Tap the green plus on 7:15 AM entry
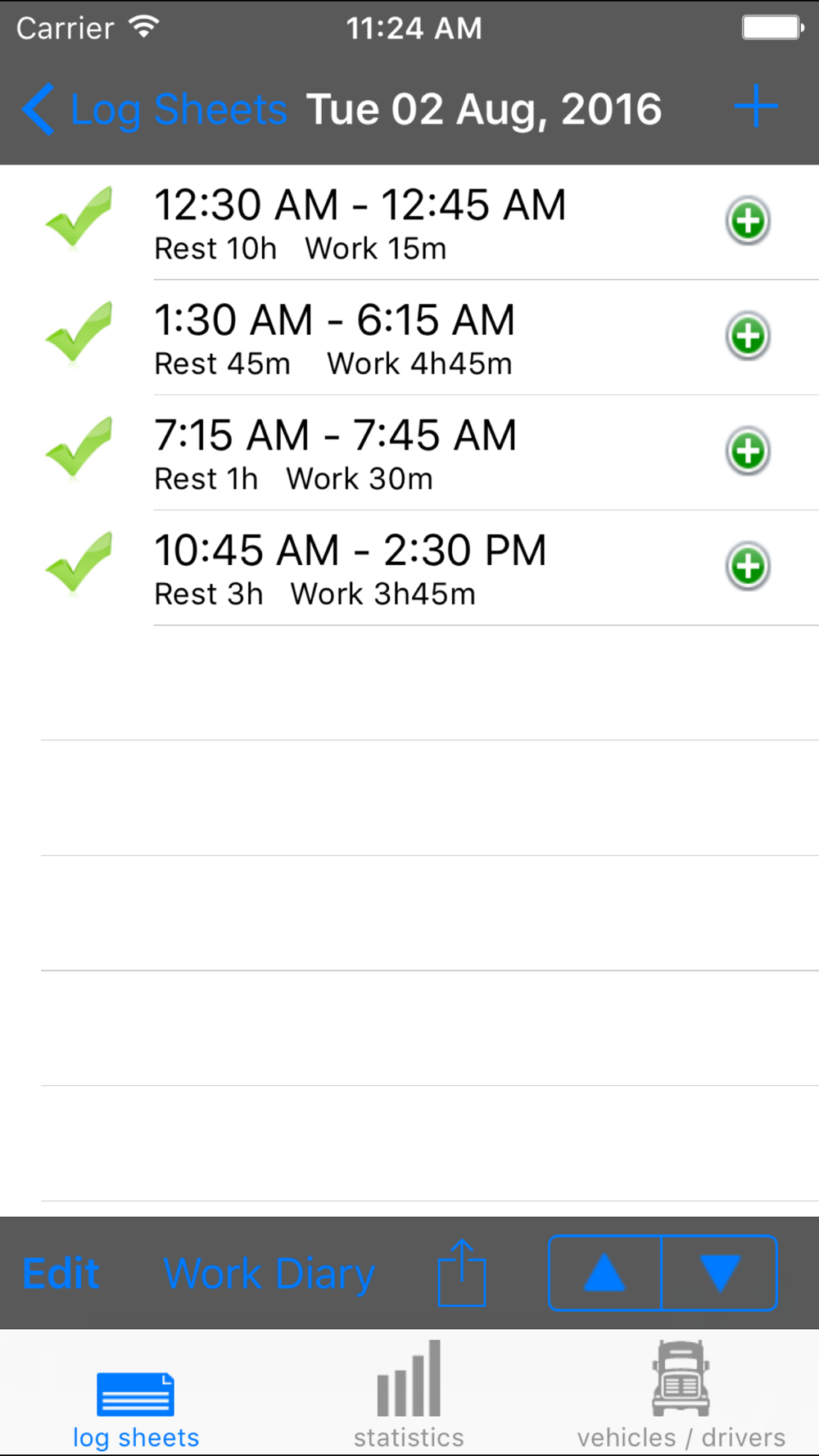This screenshot has height=1456, width=819. click(748, 451)
